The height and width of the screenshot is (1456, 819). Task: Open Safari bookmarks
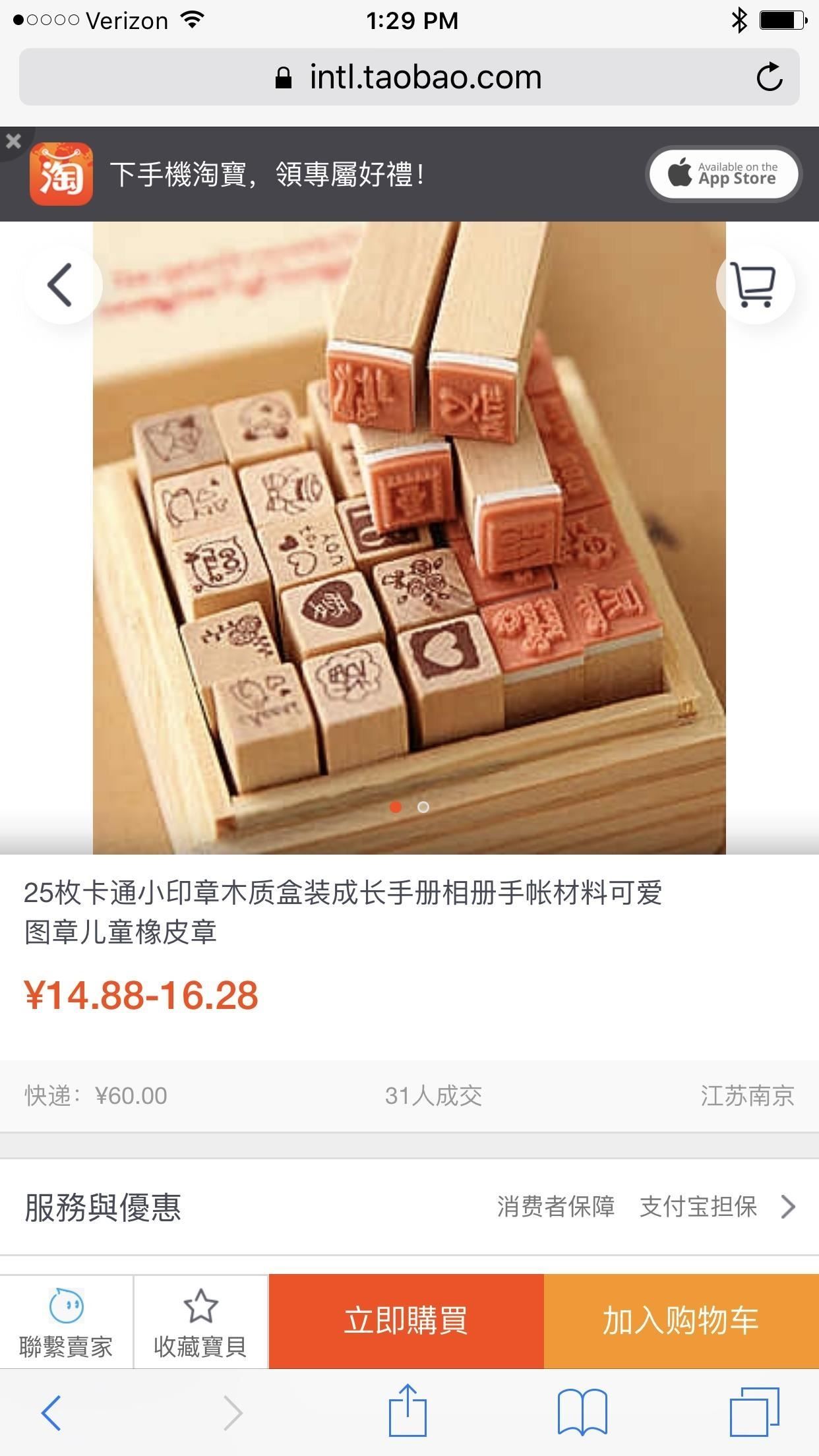[x=582, y=1412]
